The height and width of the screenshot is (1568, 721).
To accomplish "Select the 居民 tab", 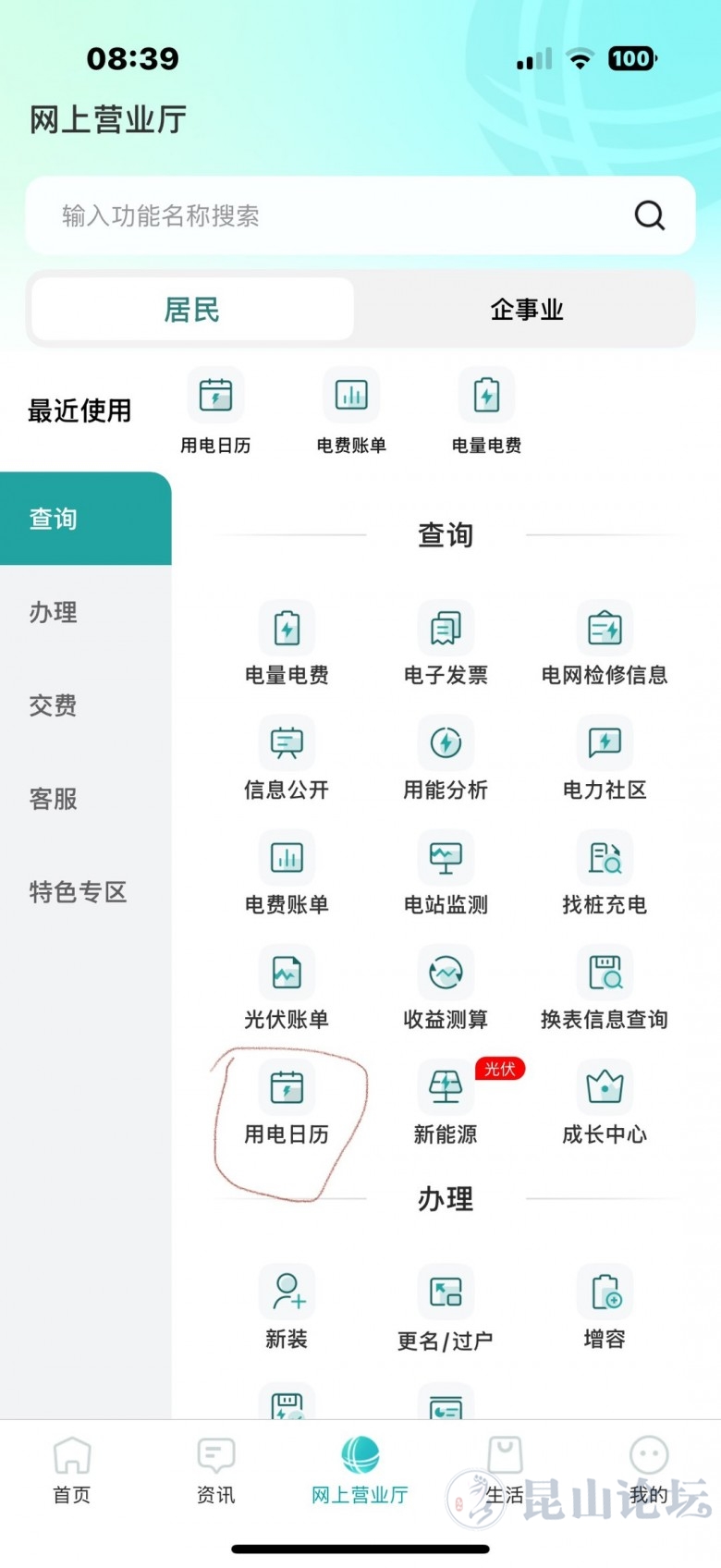I will [192, 310].
